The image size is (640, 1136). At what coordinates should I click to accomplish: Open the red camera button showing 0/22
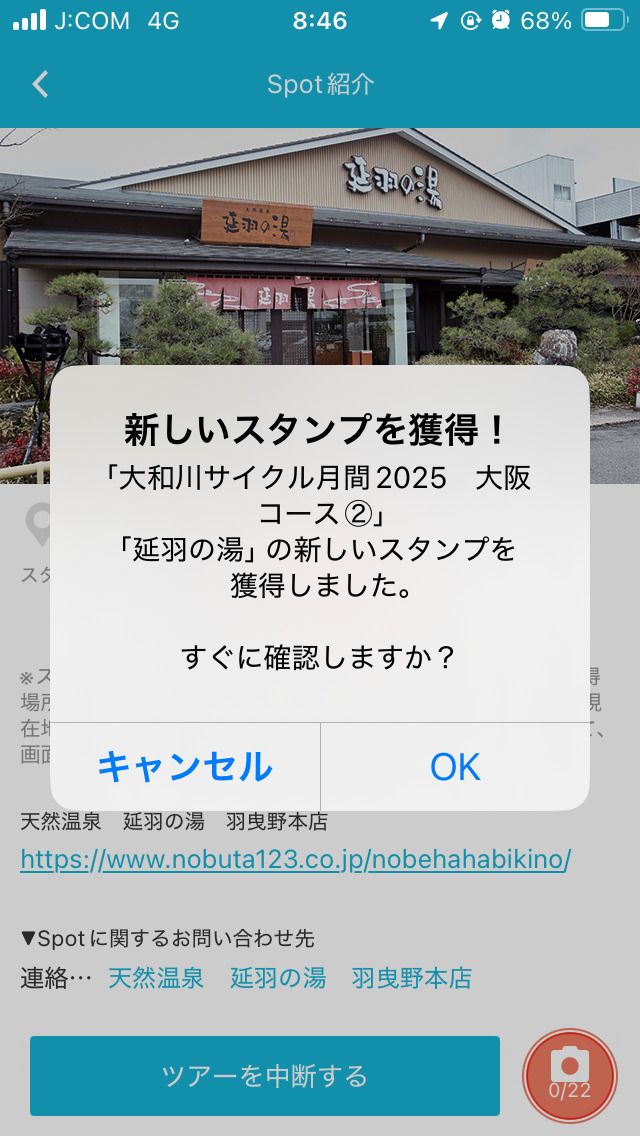pyautogui.click(x=570, y=1076)
